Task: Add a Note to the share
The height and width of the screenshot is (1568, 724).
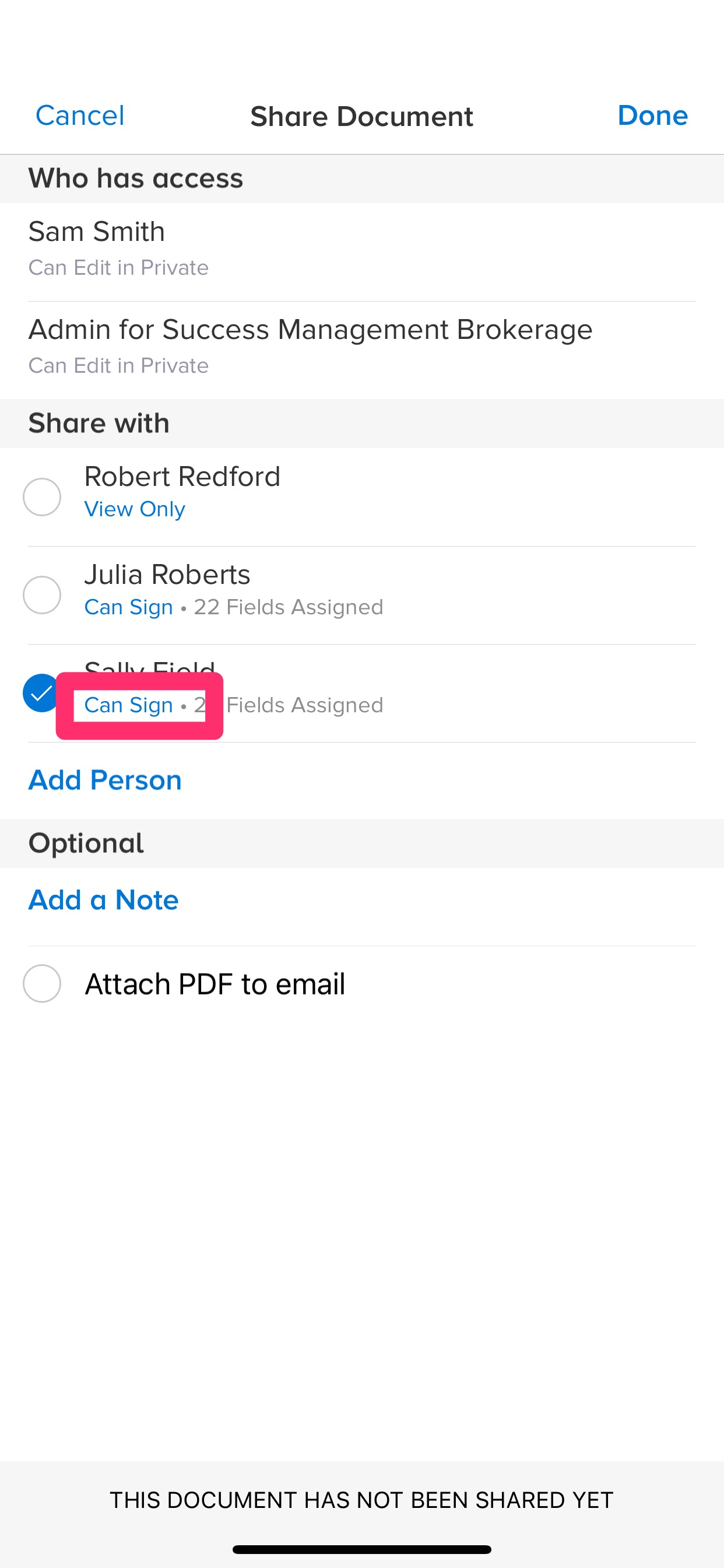Action: pos(103,900)
